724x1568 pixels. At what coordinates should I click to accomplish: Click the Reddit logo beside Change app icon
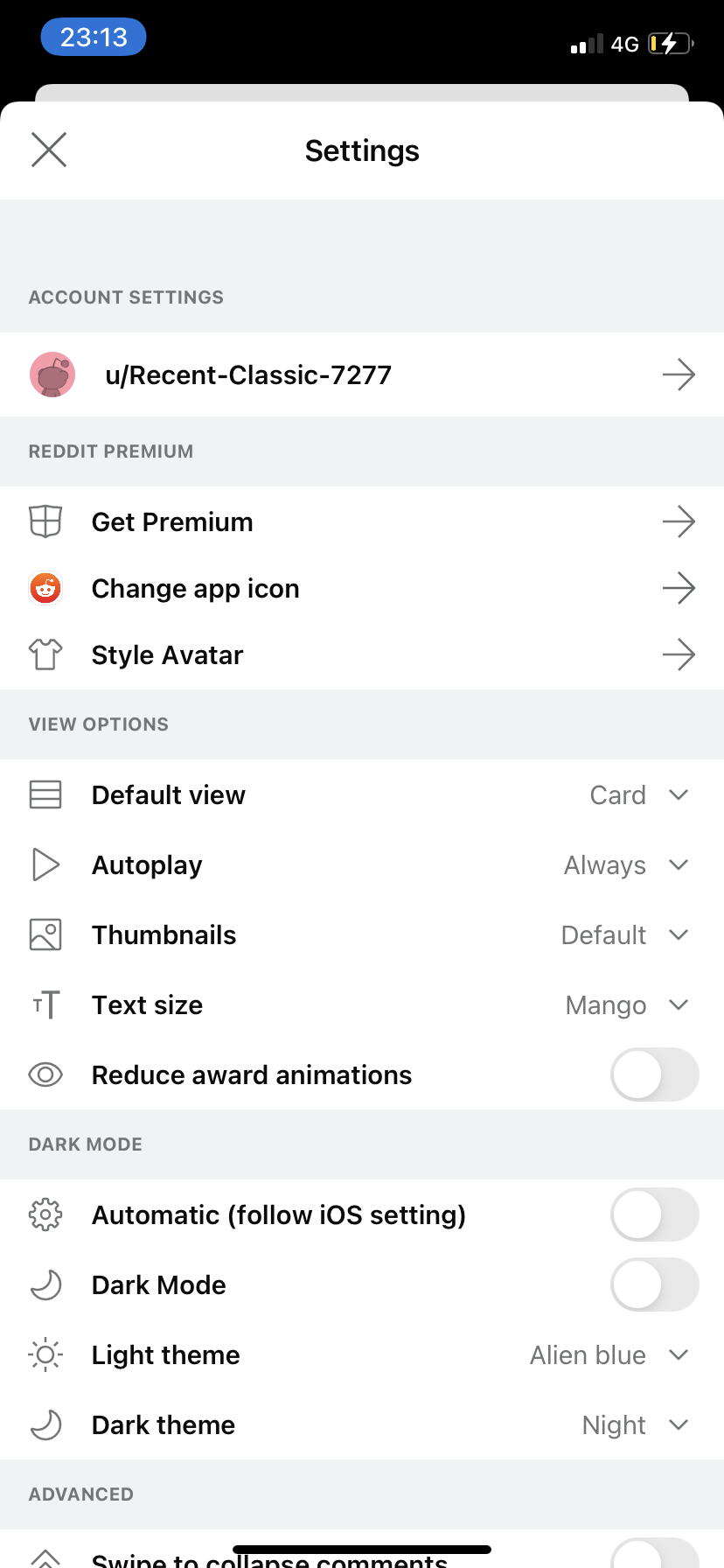pos(45,588)
